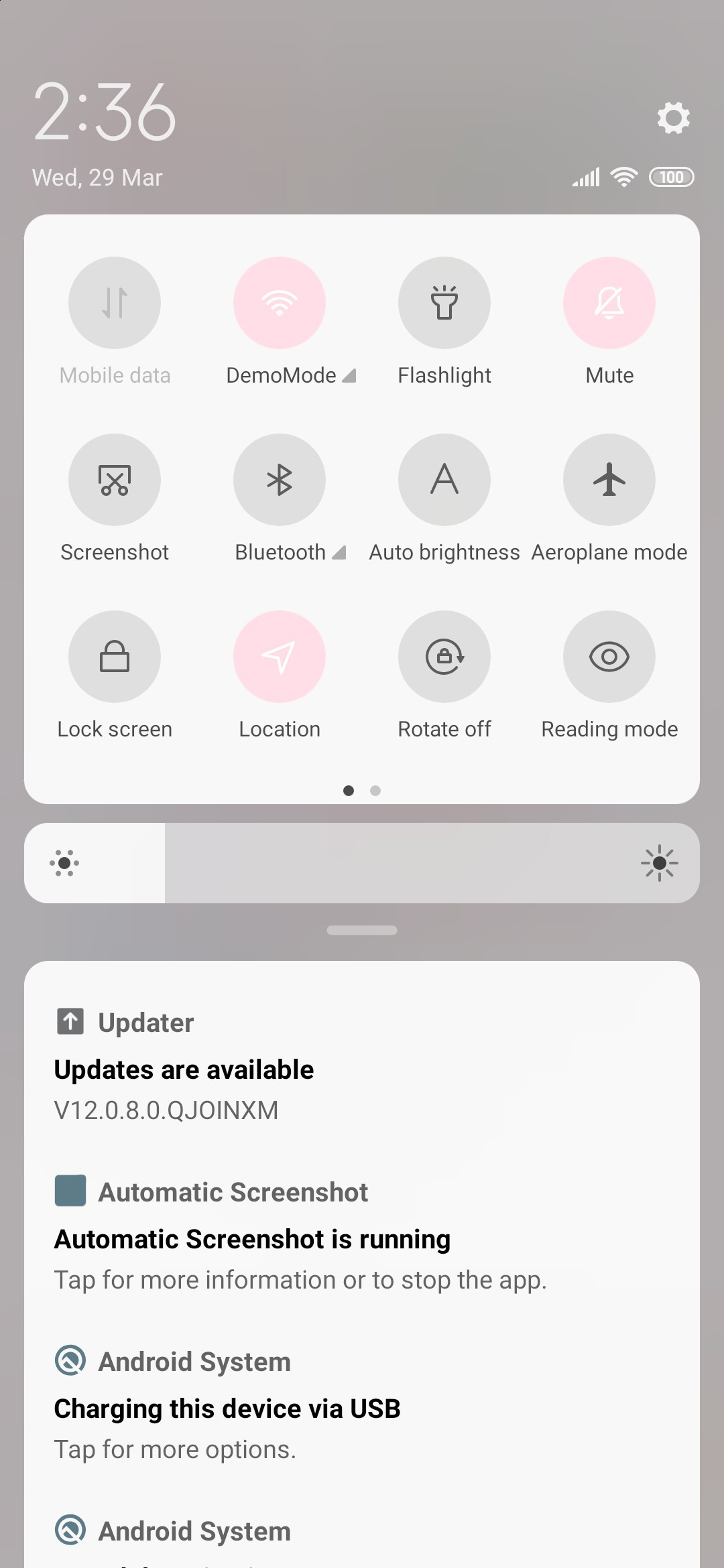Tap the Lock screen tile
This screenshot has height=1568, width=724.
tap(115, 657)
